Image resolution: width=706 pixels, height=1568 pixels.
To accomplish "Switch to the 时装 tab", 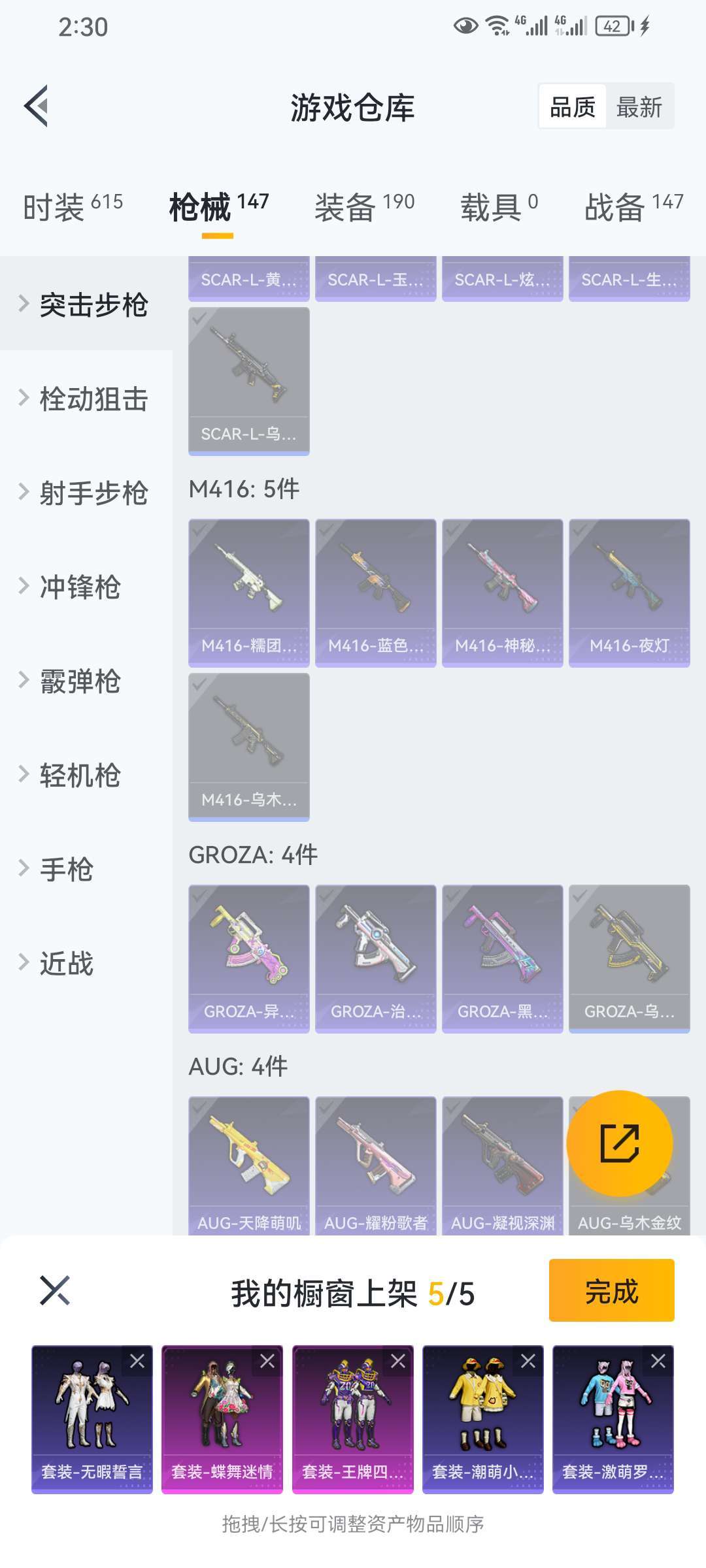I will 73,207.
